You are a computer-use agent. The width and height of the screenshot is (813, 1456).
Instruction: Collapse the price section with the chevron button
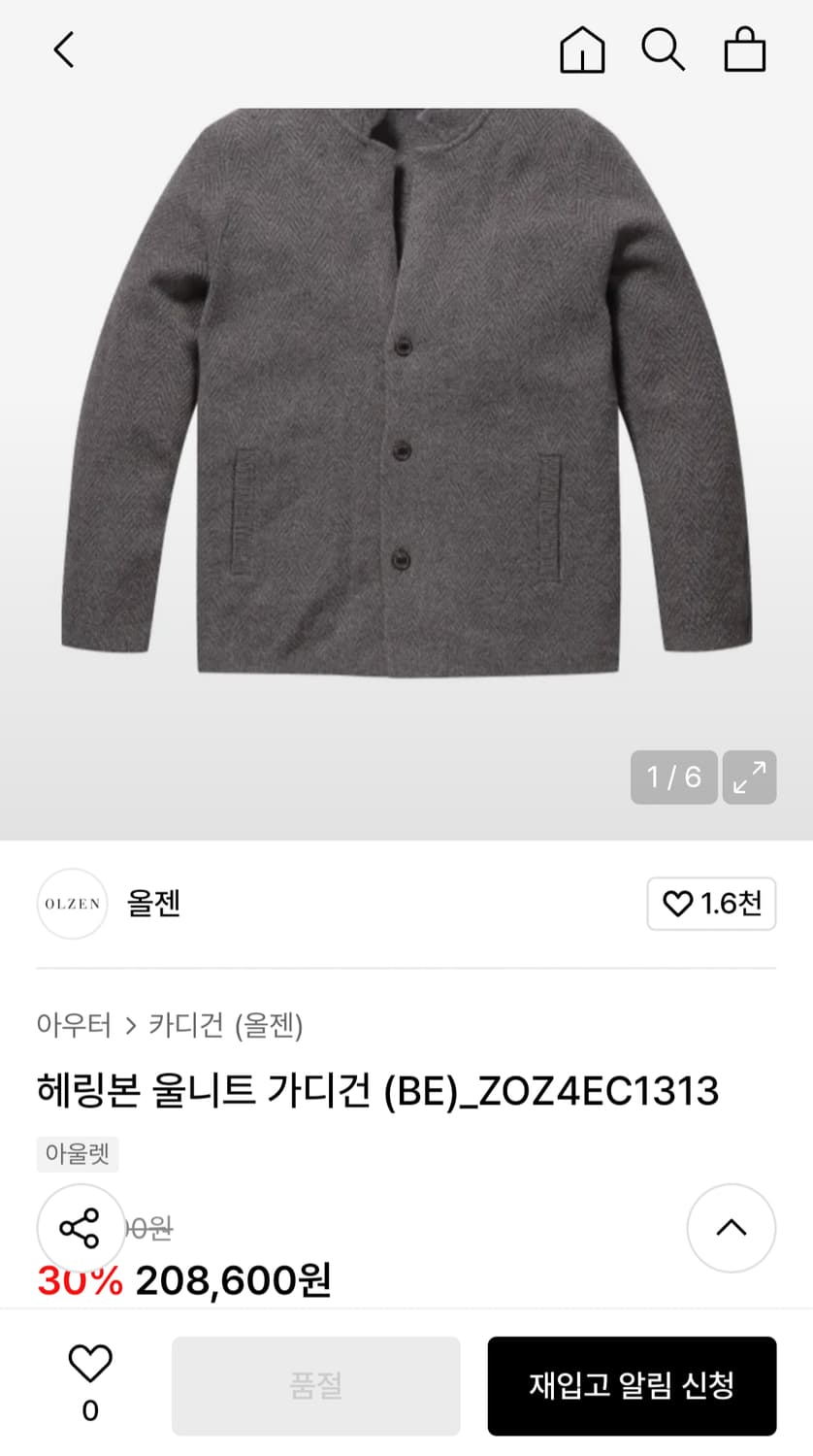[x=732, y=1228]
